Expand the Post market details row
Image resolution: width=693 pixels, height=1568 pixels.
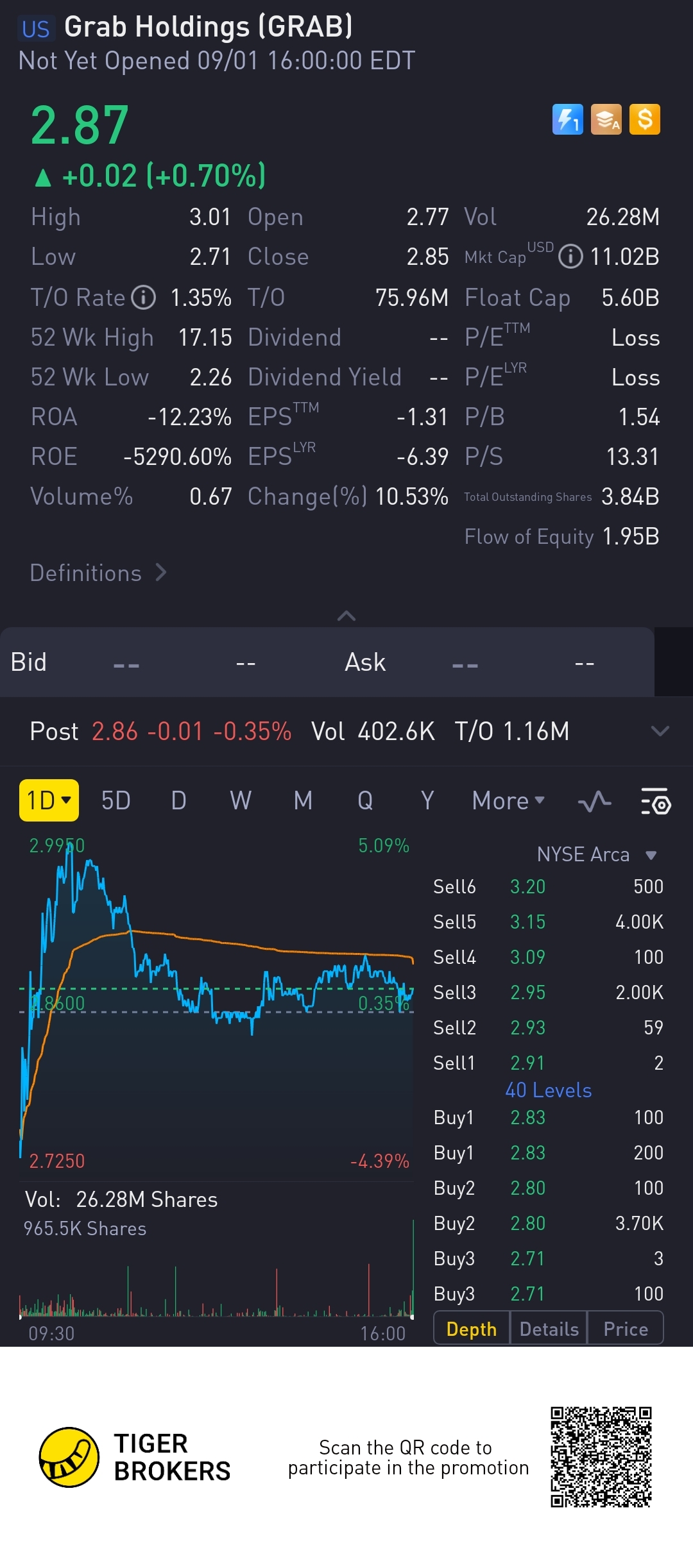[660, 731]
